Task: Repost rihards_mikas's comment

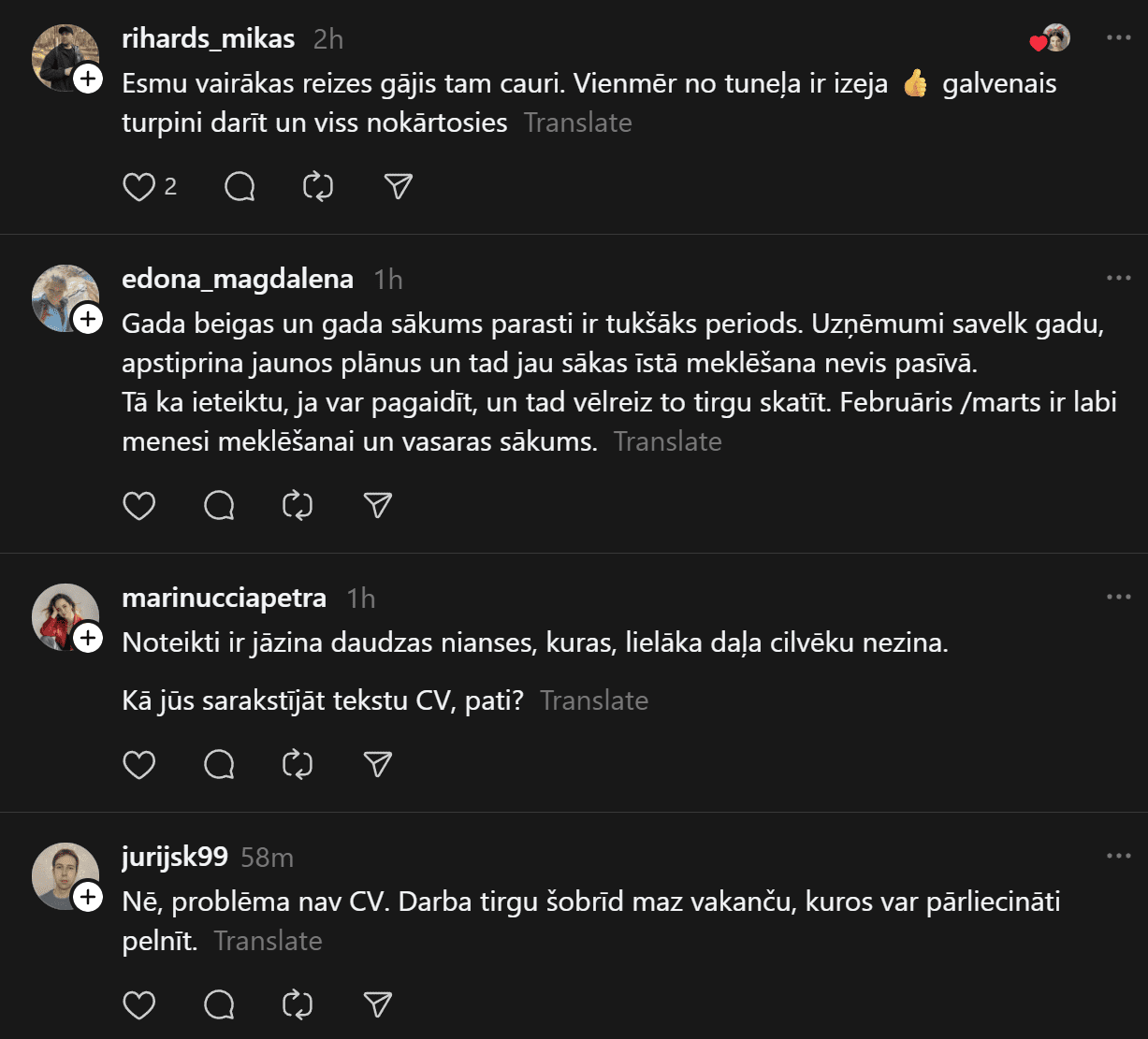Action: tap(318, 187)
